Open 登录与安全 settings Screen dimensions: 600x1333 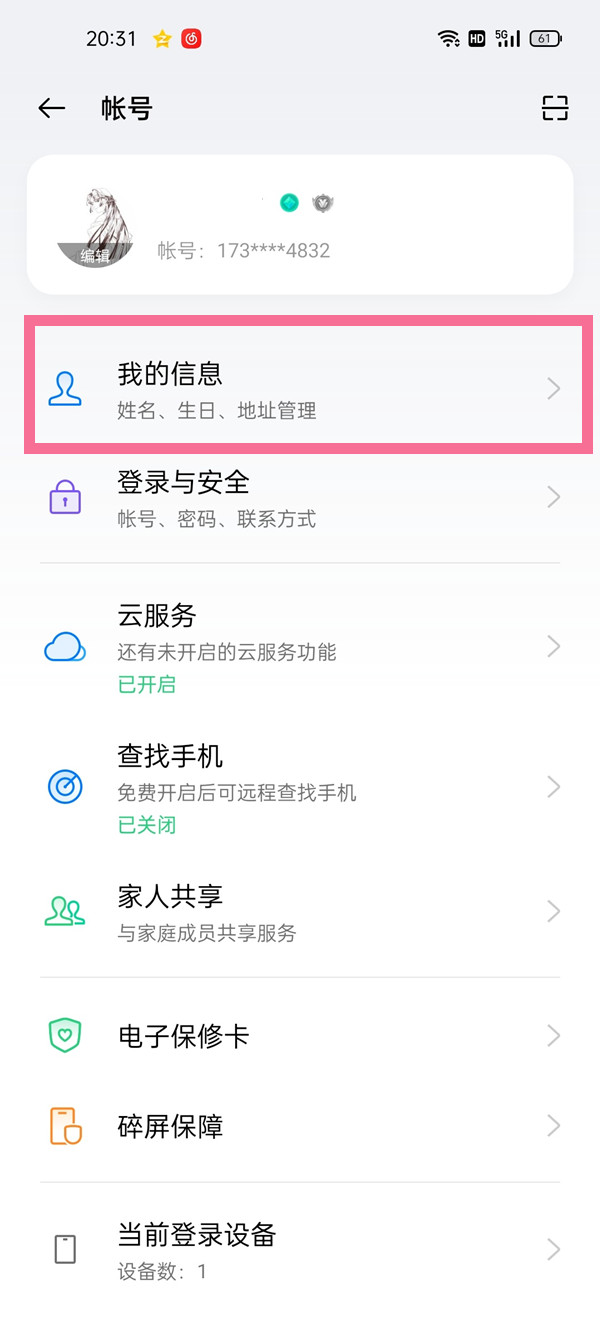300,498
